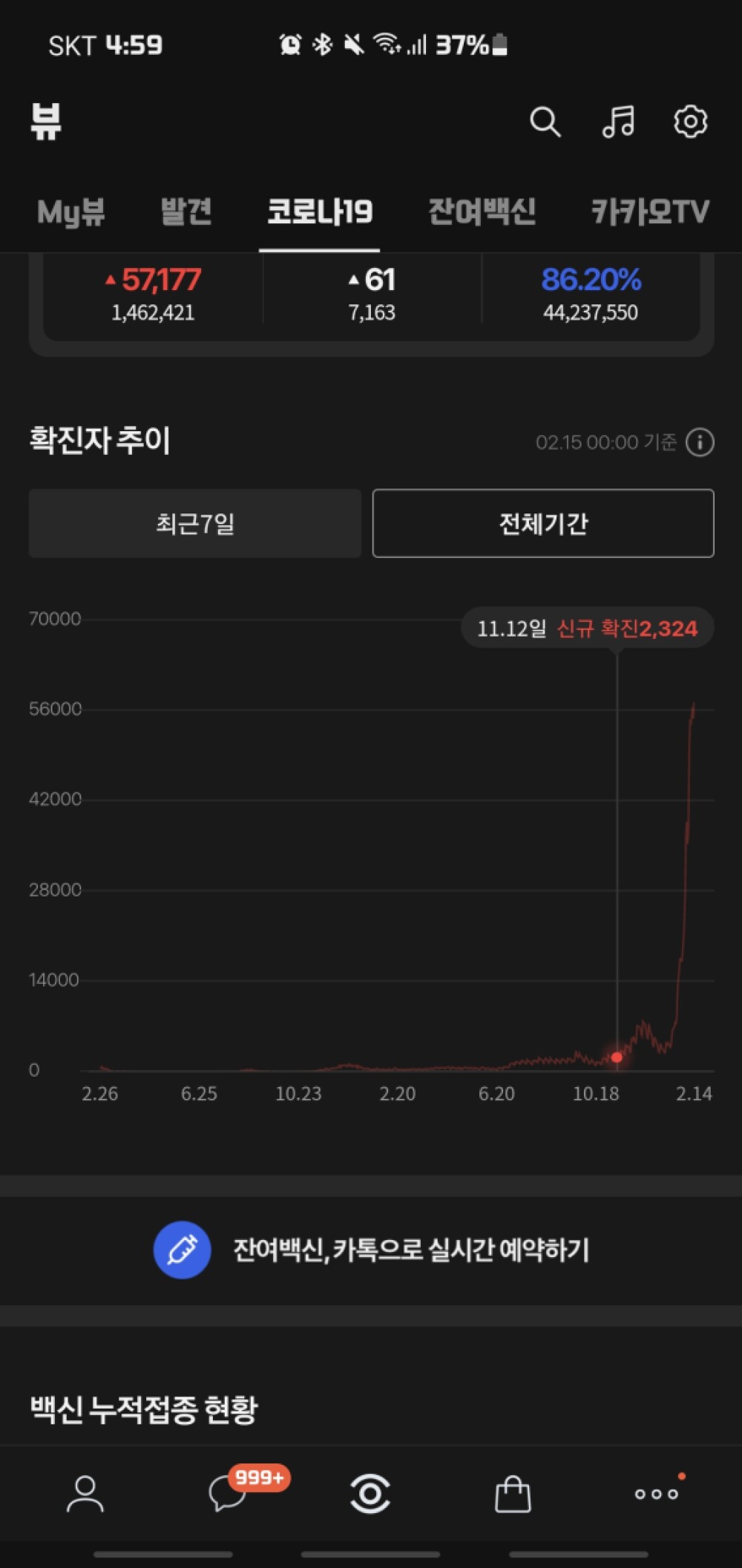Switch to the 발견 tab

pos(186,212)
